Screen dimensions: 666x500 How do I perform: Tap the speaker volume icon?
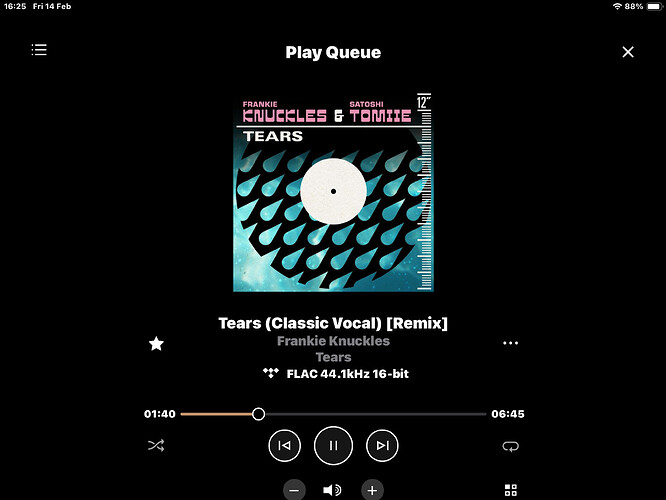[x=332, y=490]
